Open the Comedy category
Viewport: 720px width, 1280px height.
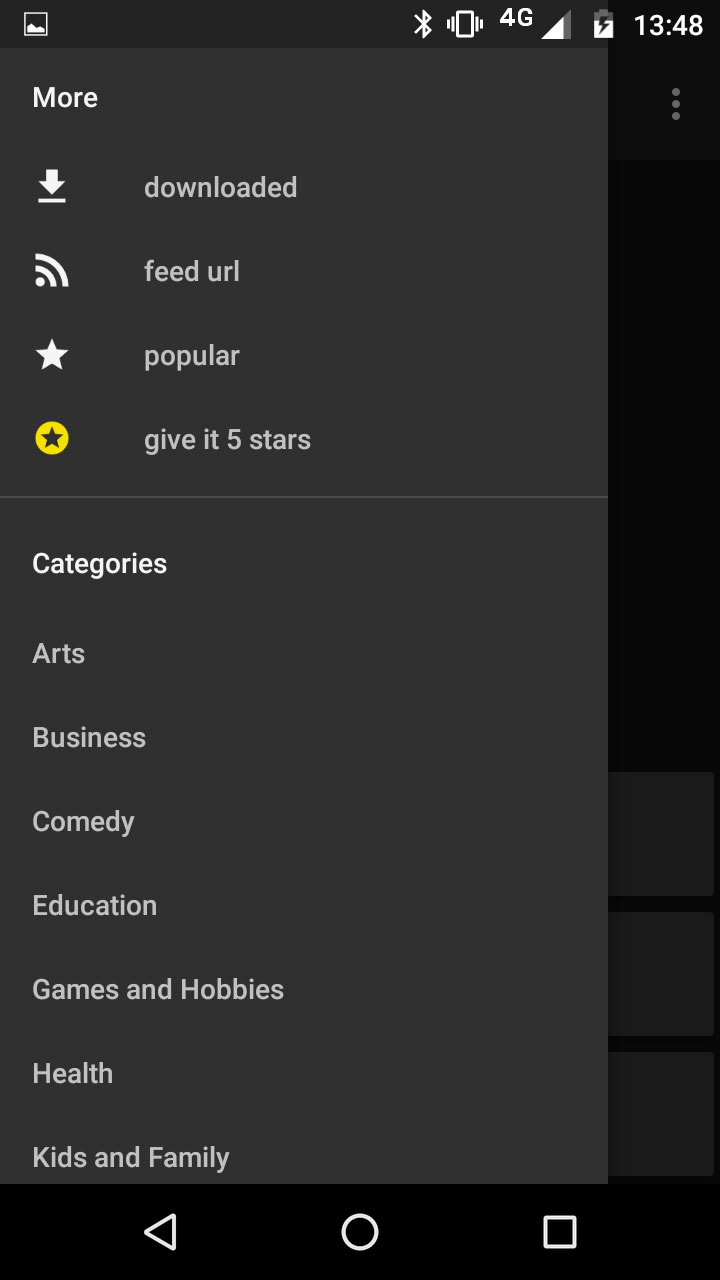click(x=83, y=821)
